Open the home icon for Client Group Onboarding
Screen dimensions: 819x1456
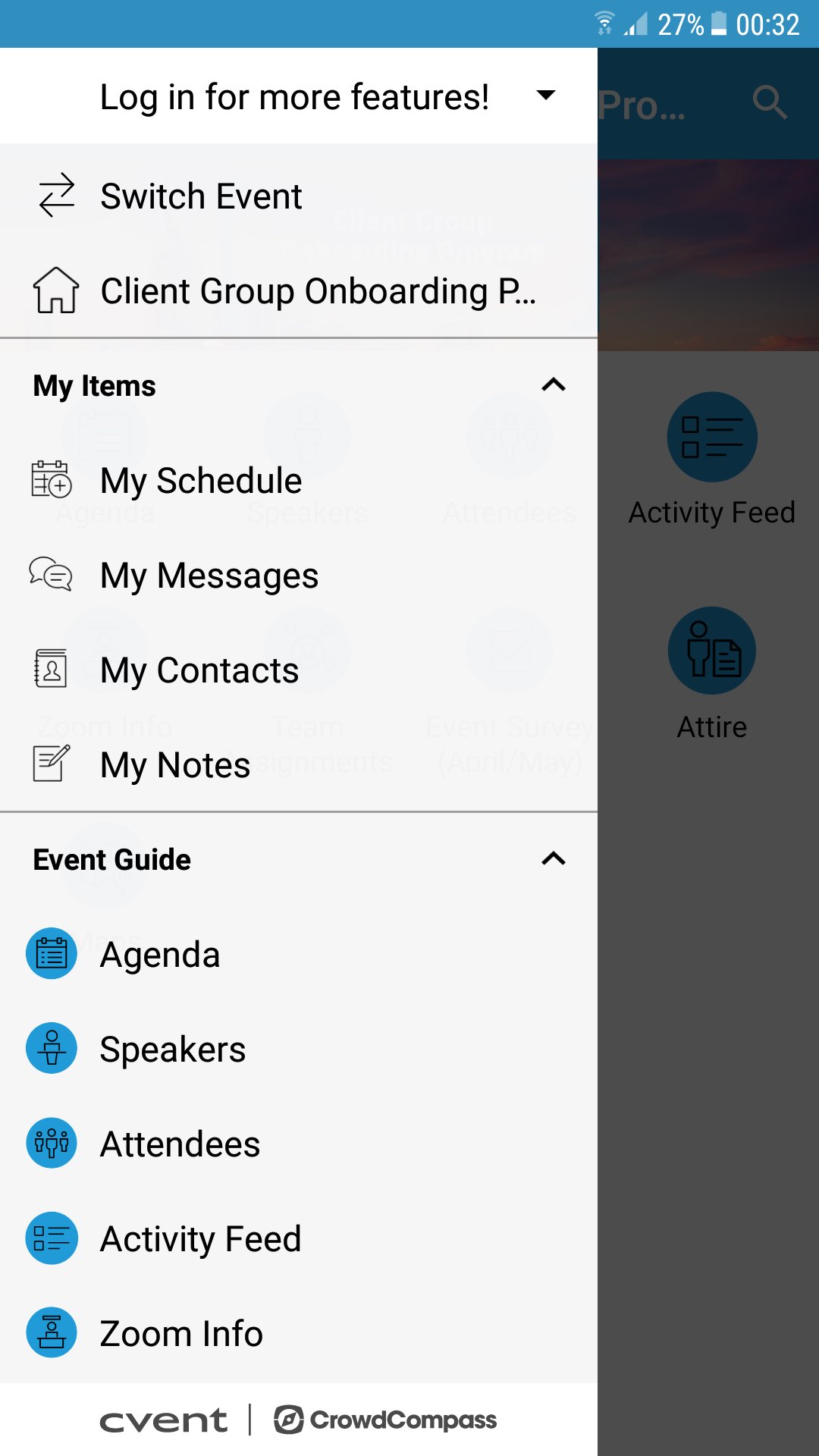53,290
